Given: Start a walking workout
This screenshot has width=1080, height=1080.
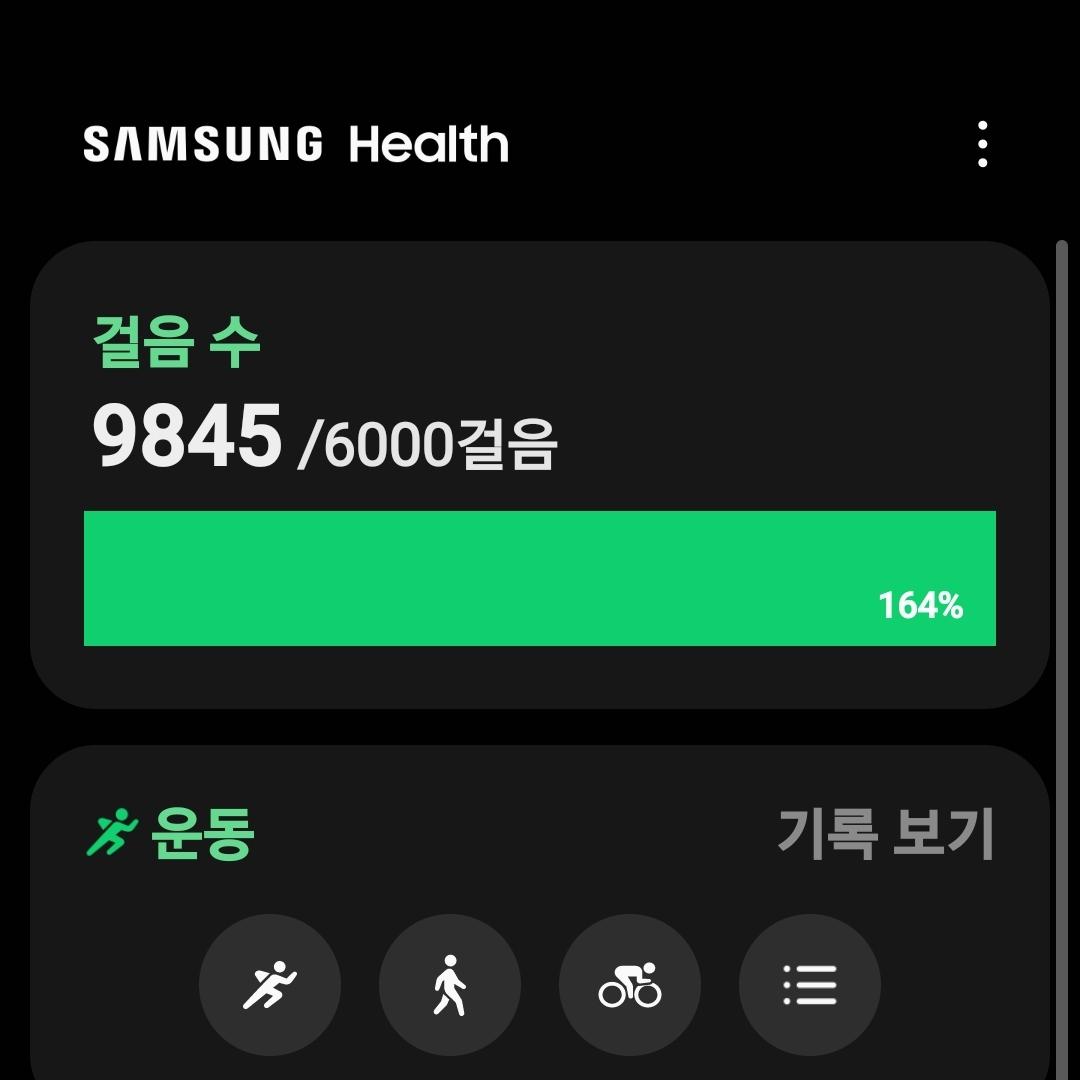Looking at the screenshot, I should tap(450, 985).
